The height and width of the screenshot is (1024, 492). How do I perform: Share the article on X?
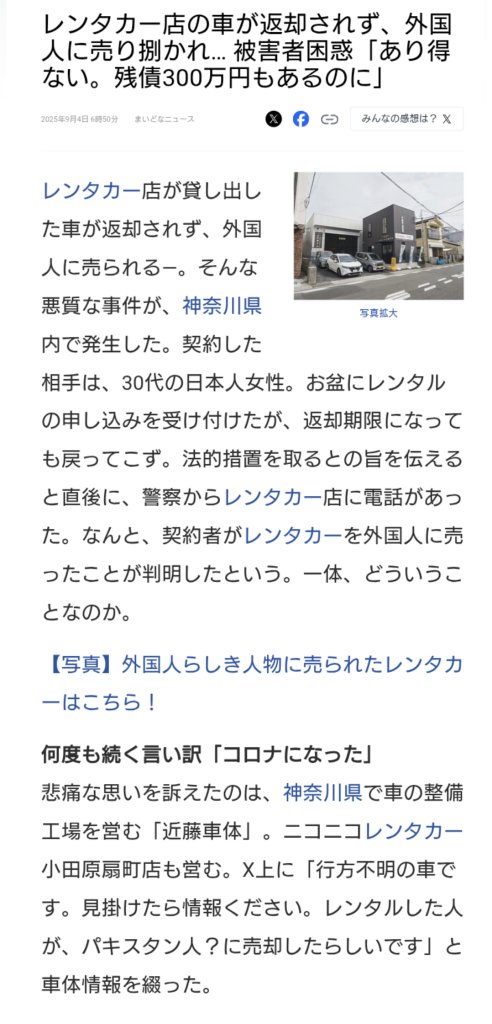click(274, 119)
